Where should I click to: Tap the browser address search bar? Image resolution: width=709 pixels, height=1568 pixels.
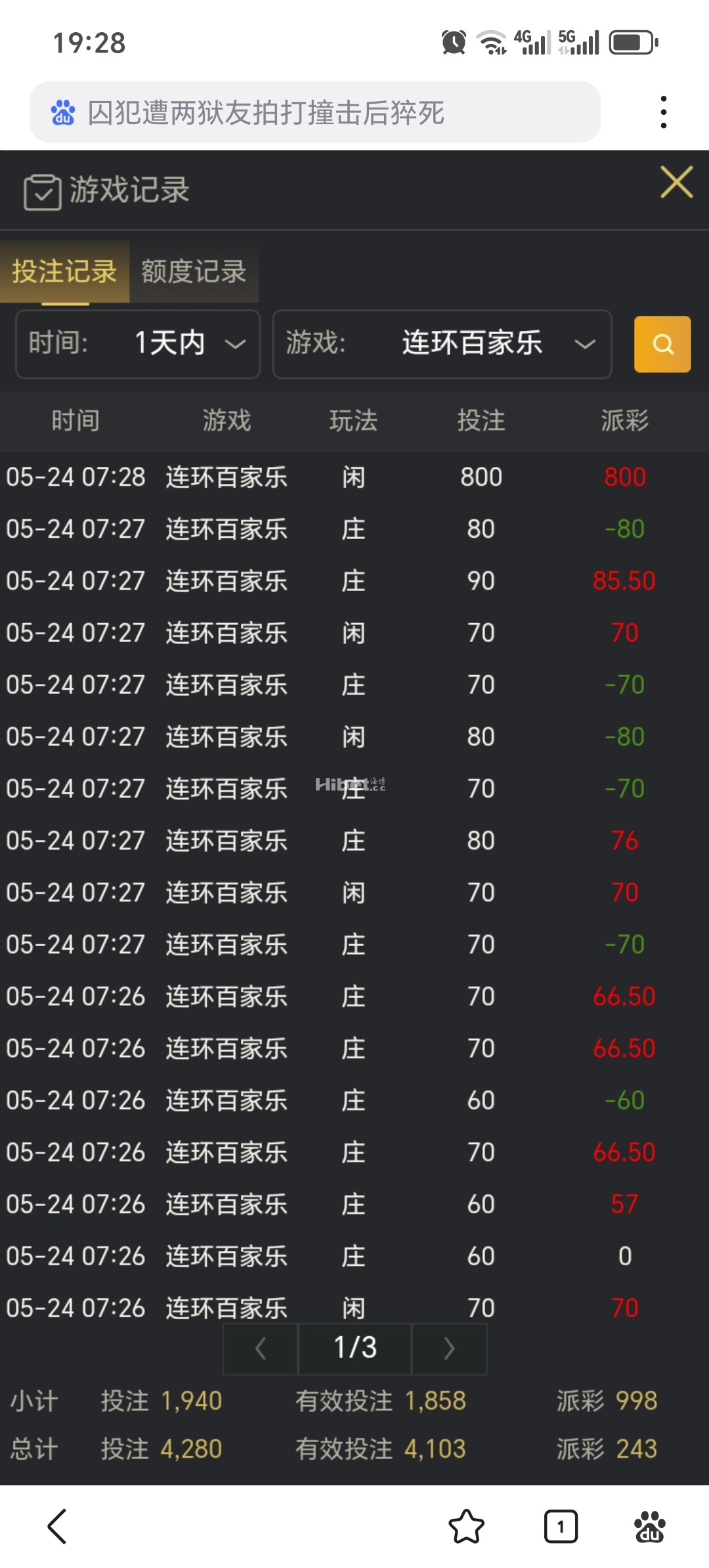pos(315,112)
